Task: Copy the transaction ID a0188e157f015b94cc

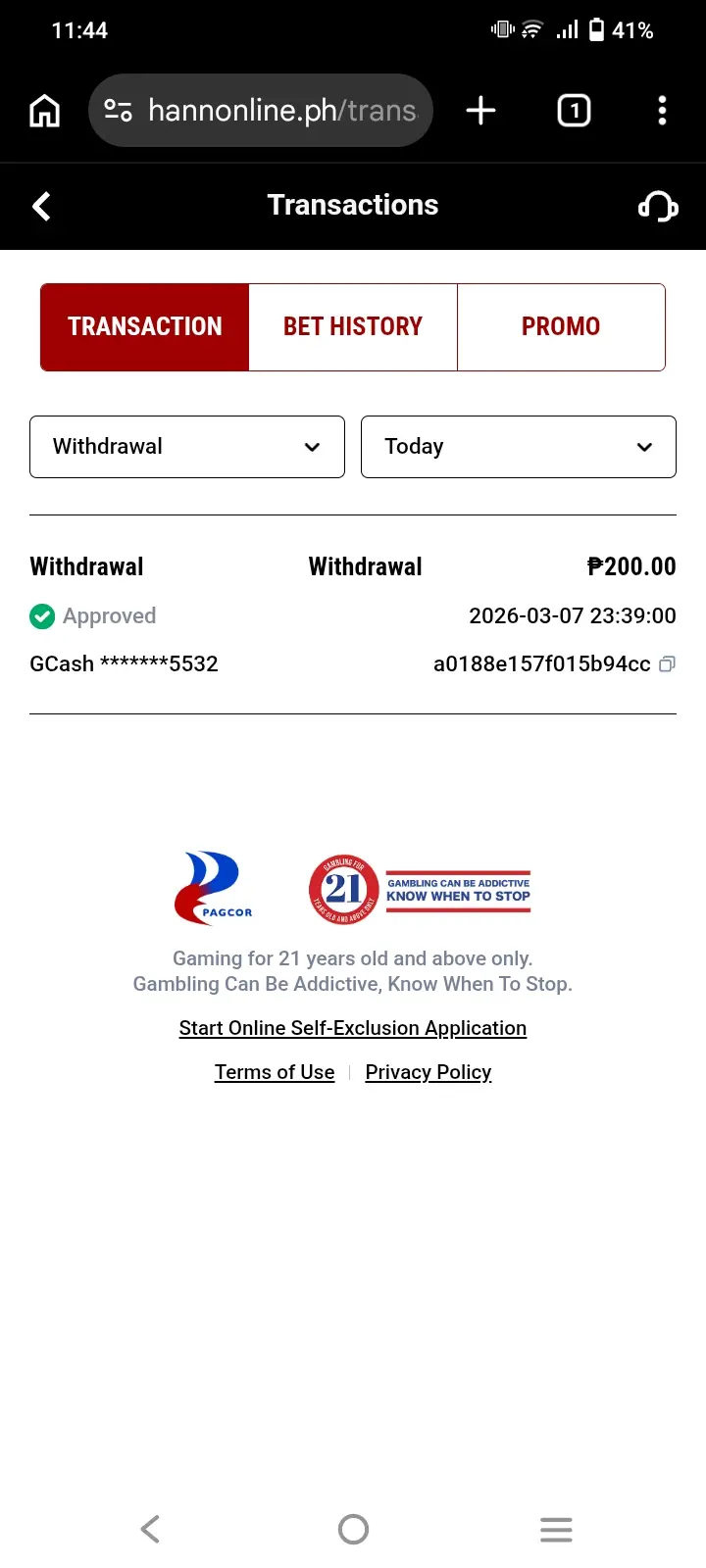Action: coord(667,664)
